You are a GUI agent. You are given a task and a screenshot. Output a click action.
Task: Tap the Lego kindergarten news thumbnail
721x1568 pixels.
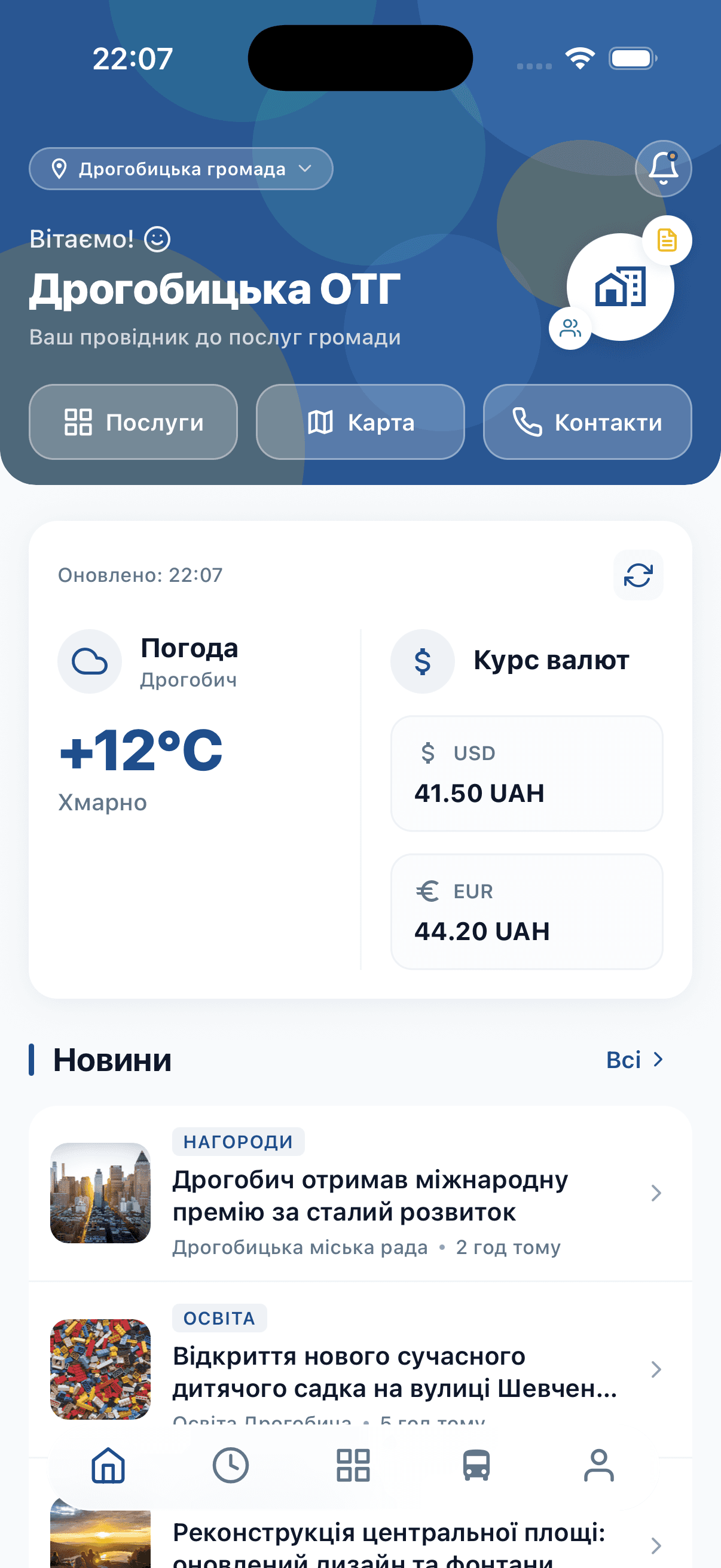pos(100,1369)
